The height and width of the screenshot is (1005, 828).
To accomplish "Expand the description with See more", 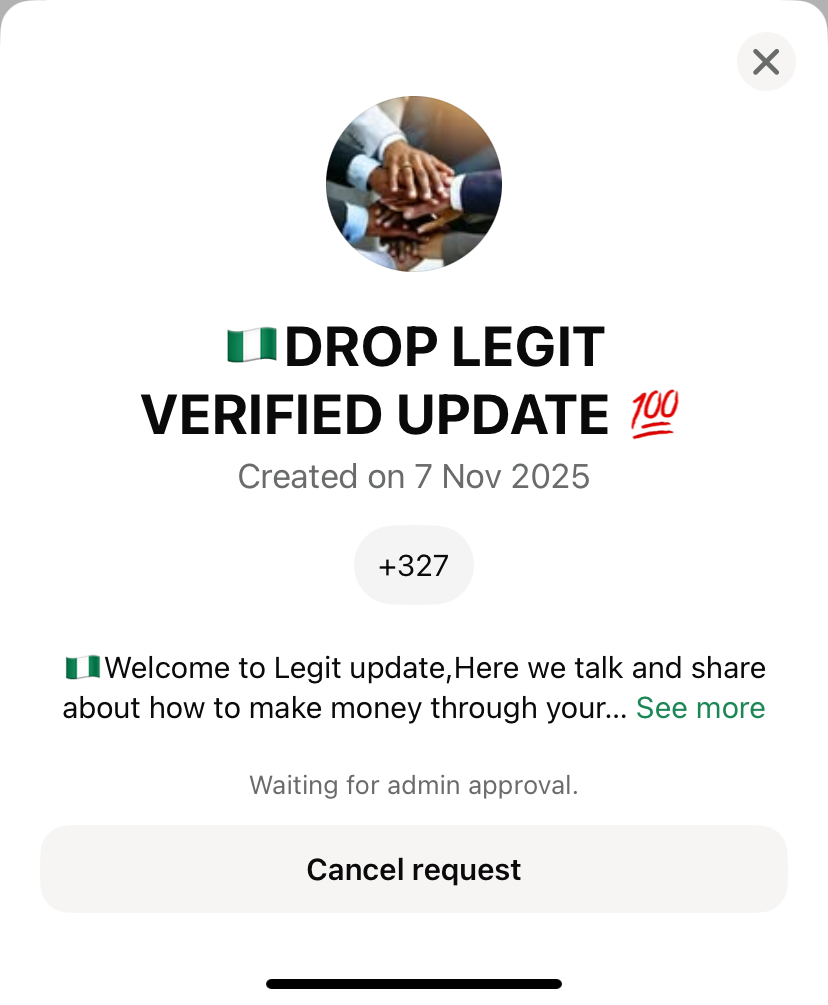I will tap(700, 708).
